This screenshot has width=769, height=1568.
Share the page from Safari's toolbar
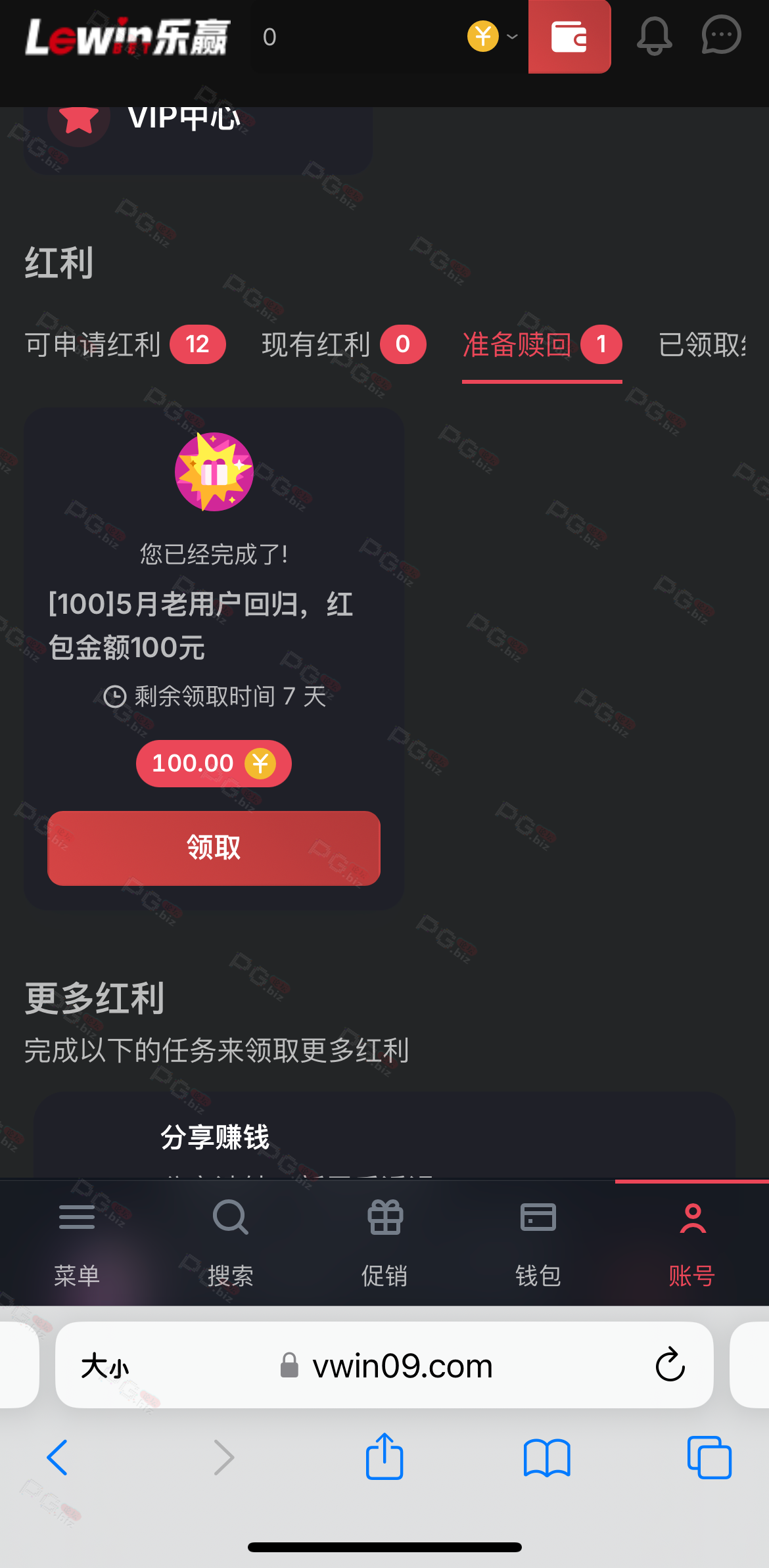[384, 1457]
